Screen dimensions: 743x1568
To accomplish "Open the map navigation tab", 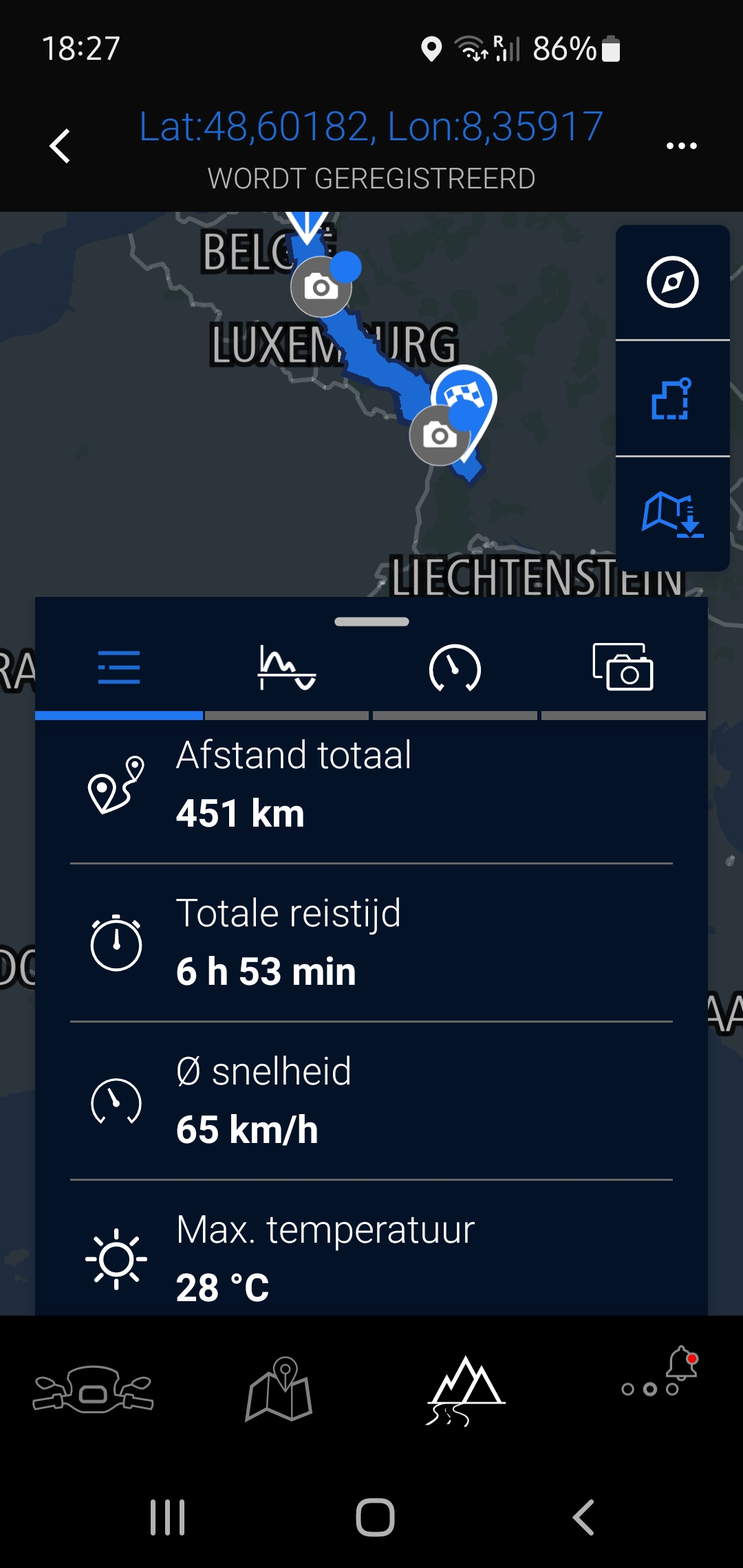I will click(x=279, y=1389).
